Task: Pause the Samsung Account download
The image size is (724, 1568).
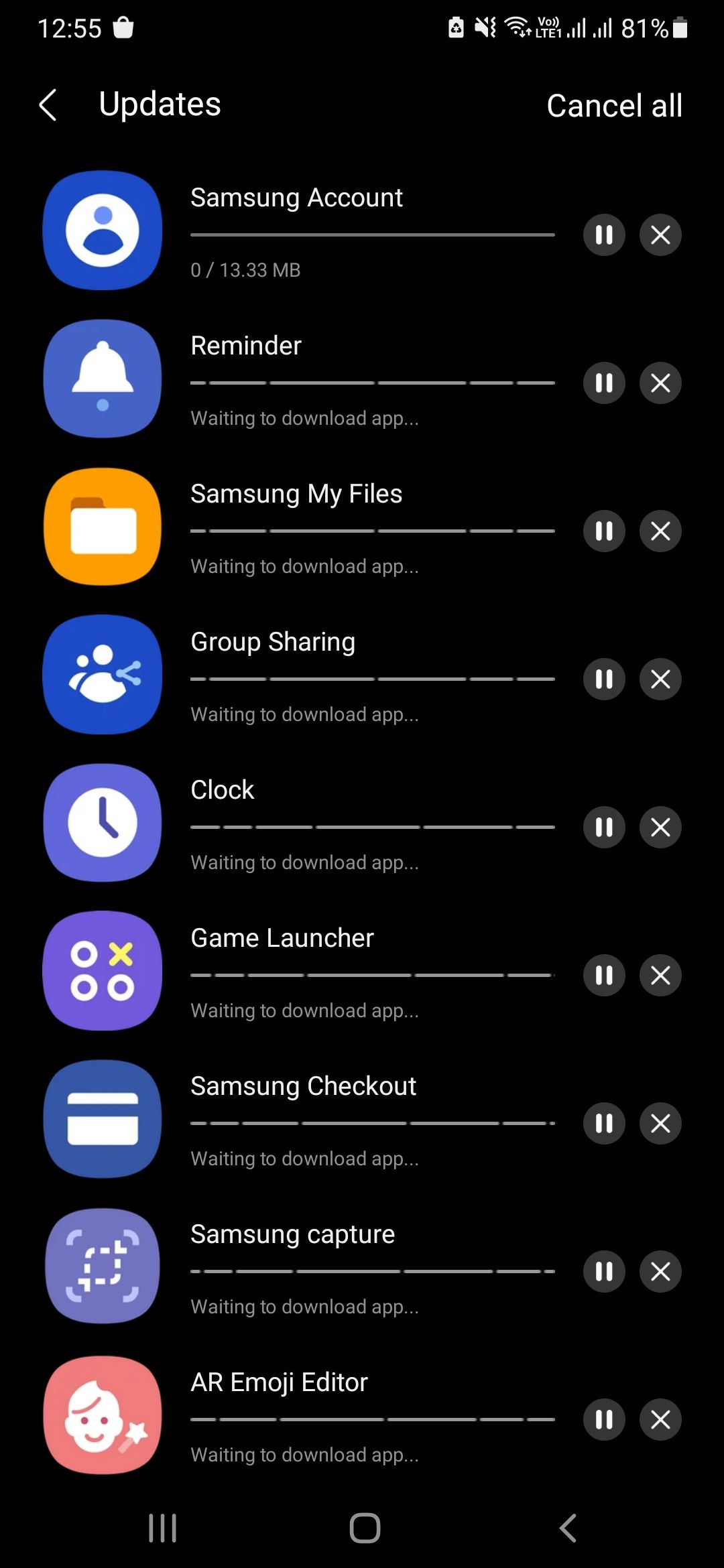Action: 604,235
